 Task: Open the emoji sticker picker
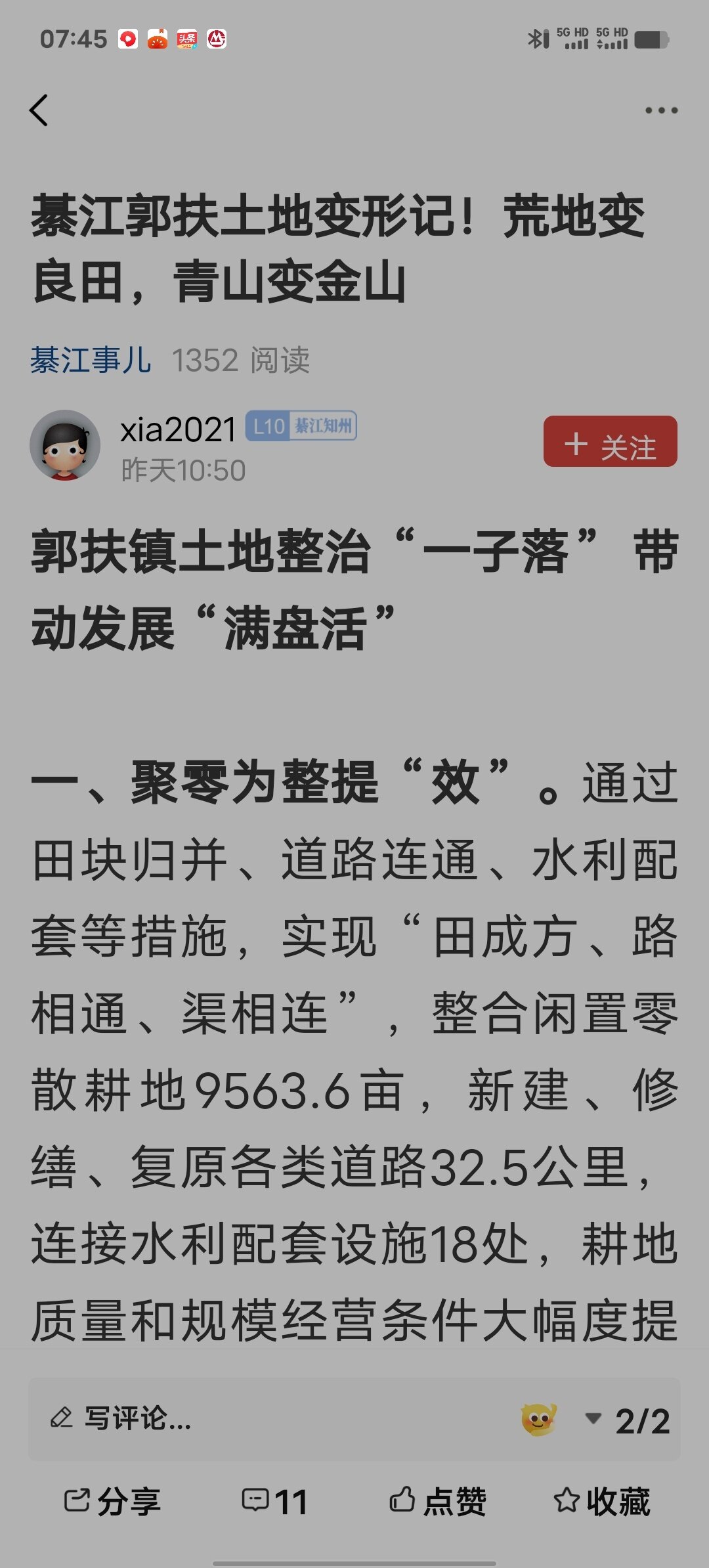[539, 1419]
